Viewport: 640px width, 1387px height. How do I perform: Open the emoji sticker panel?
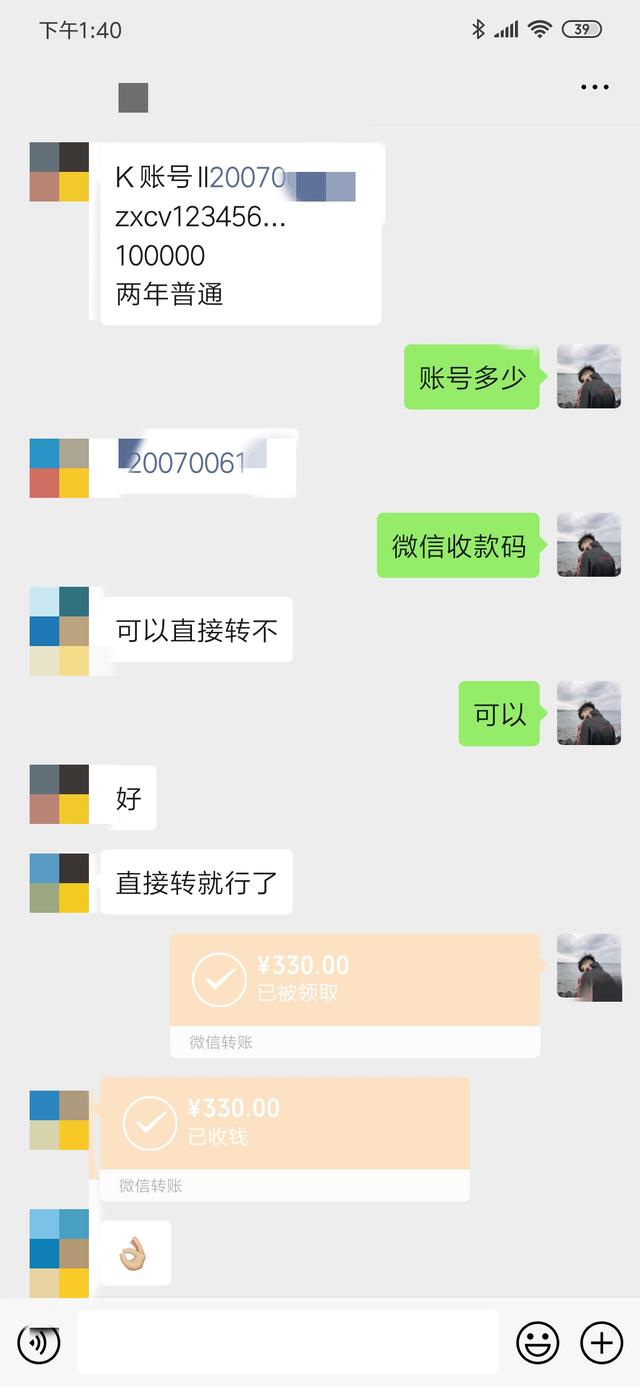pyautogui.click(x=537, y=1342)
